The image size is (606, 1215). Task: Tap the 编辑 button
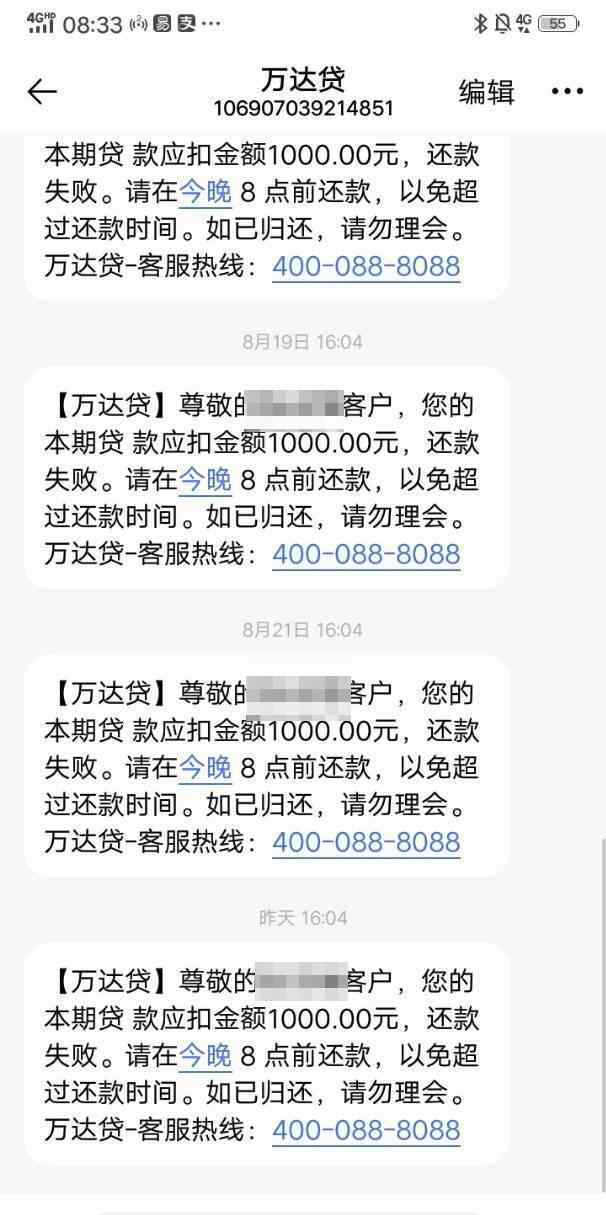coord(486,92)
